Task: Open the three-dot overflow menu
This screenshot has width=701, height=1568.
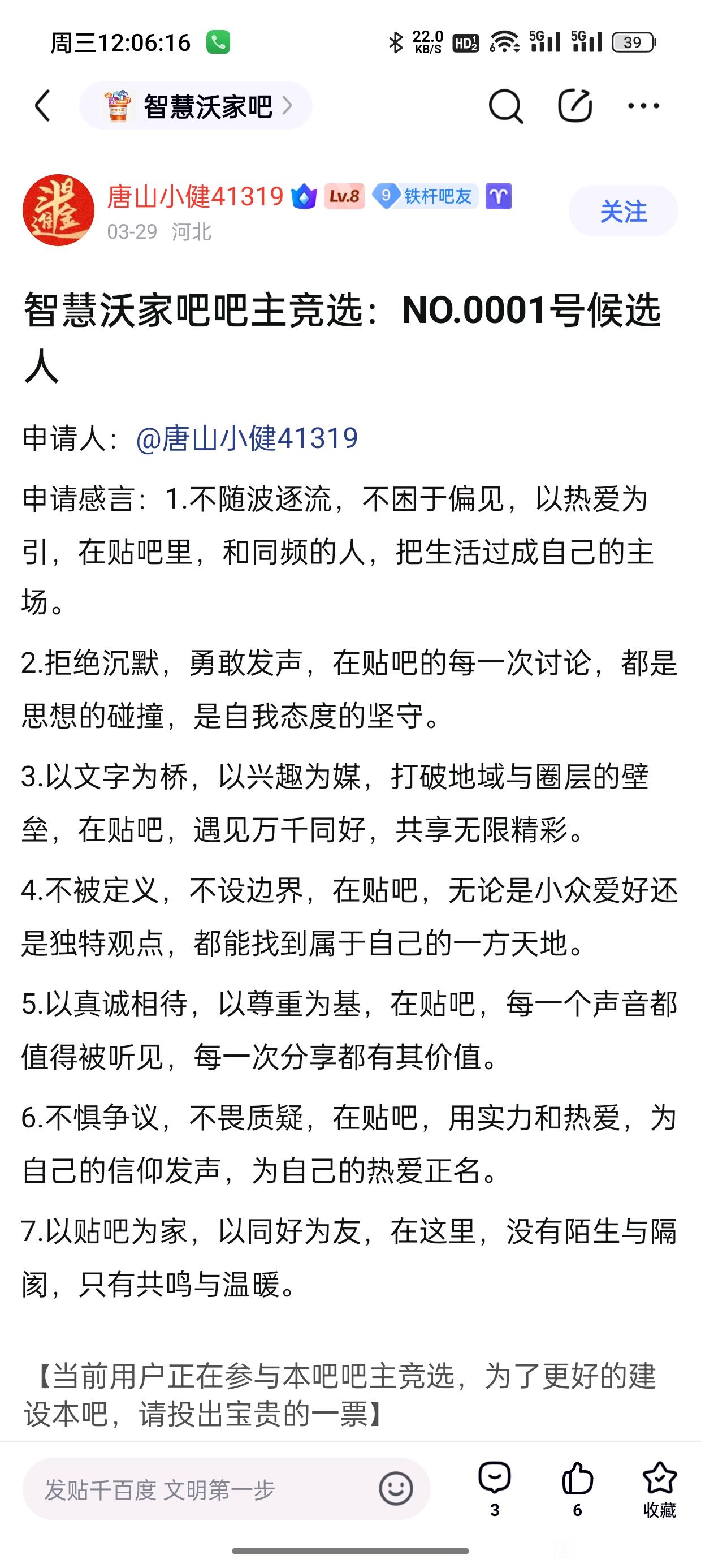Action: (x=643, y=106)
